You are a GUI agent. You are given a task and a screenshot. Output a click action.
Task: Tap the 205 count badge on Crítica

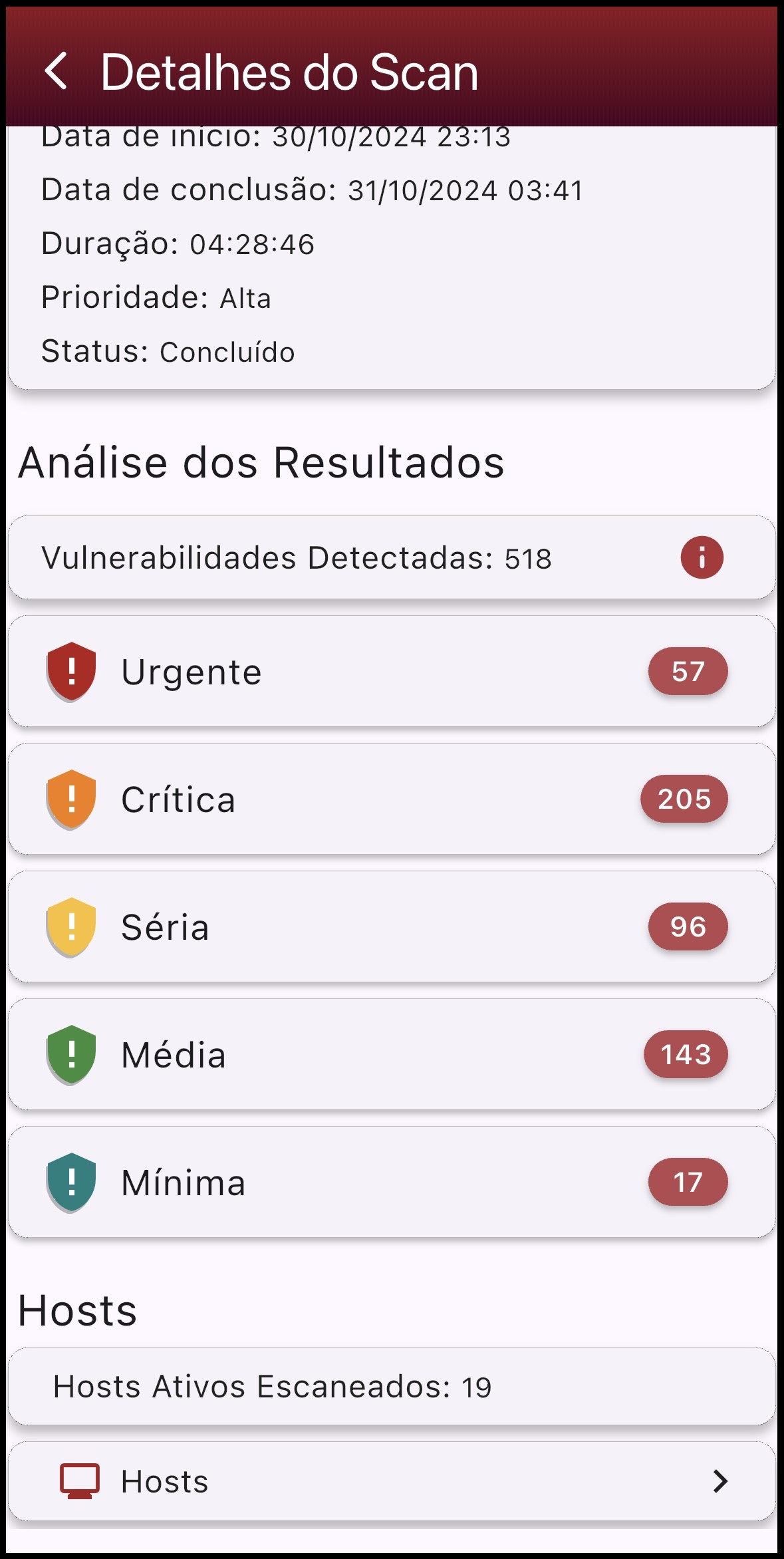(x=683, y=799)
